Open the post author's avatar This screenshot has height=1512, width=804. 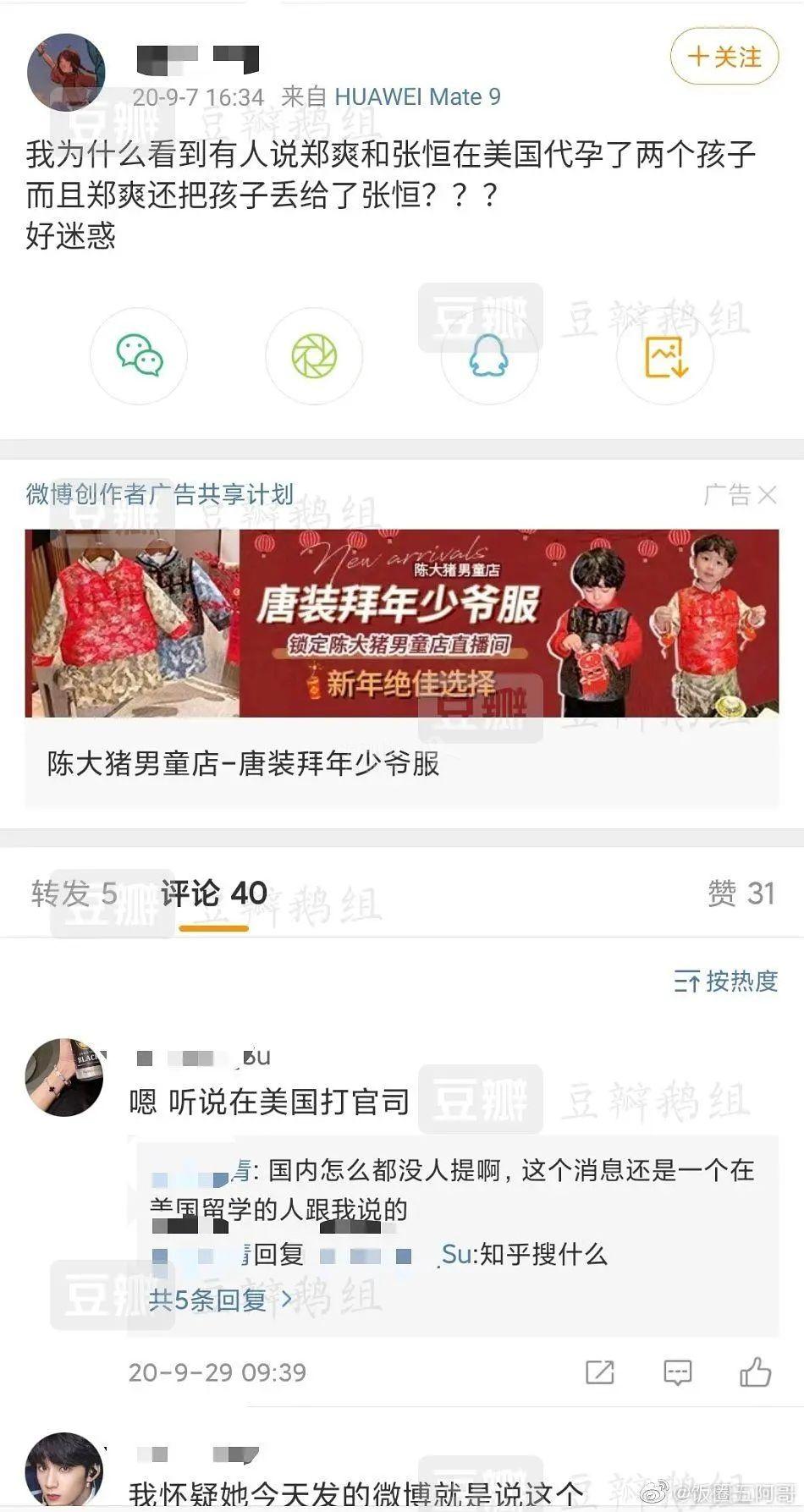[66, 73]
